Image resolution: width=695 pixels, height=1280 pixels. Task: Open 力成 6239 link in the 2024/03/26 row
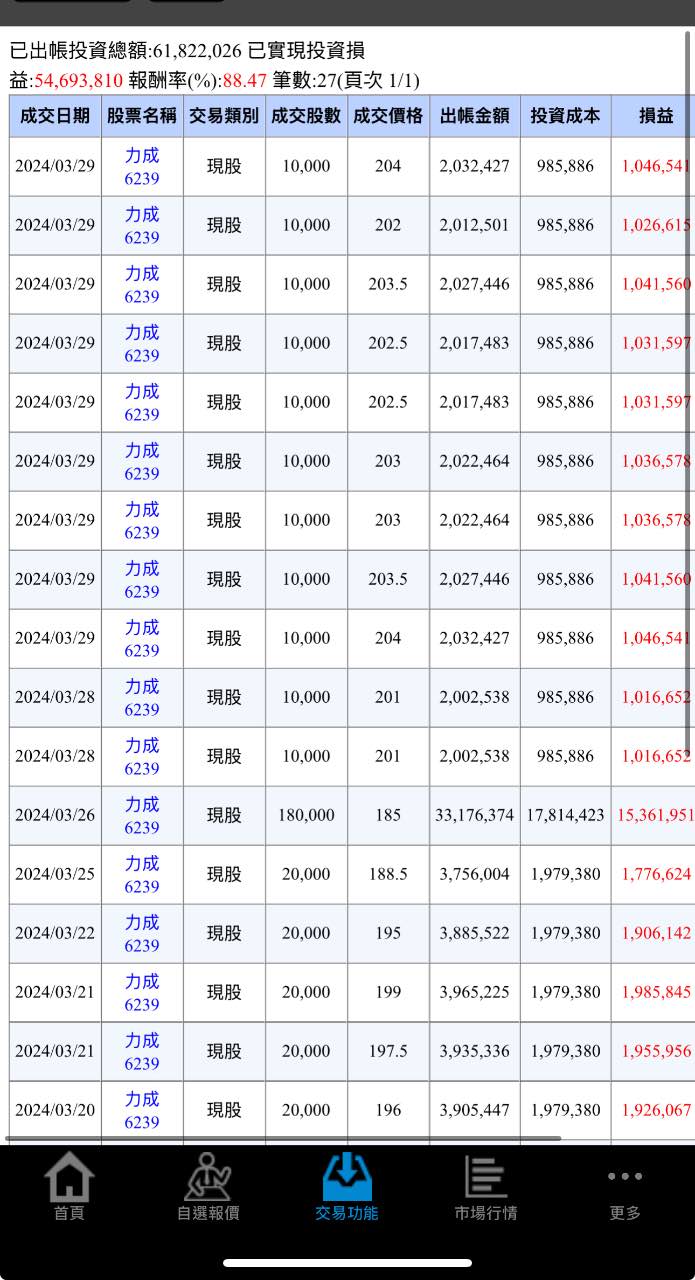coord(142,815)
